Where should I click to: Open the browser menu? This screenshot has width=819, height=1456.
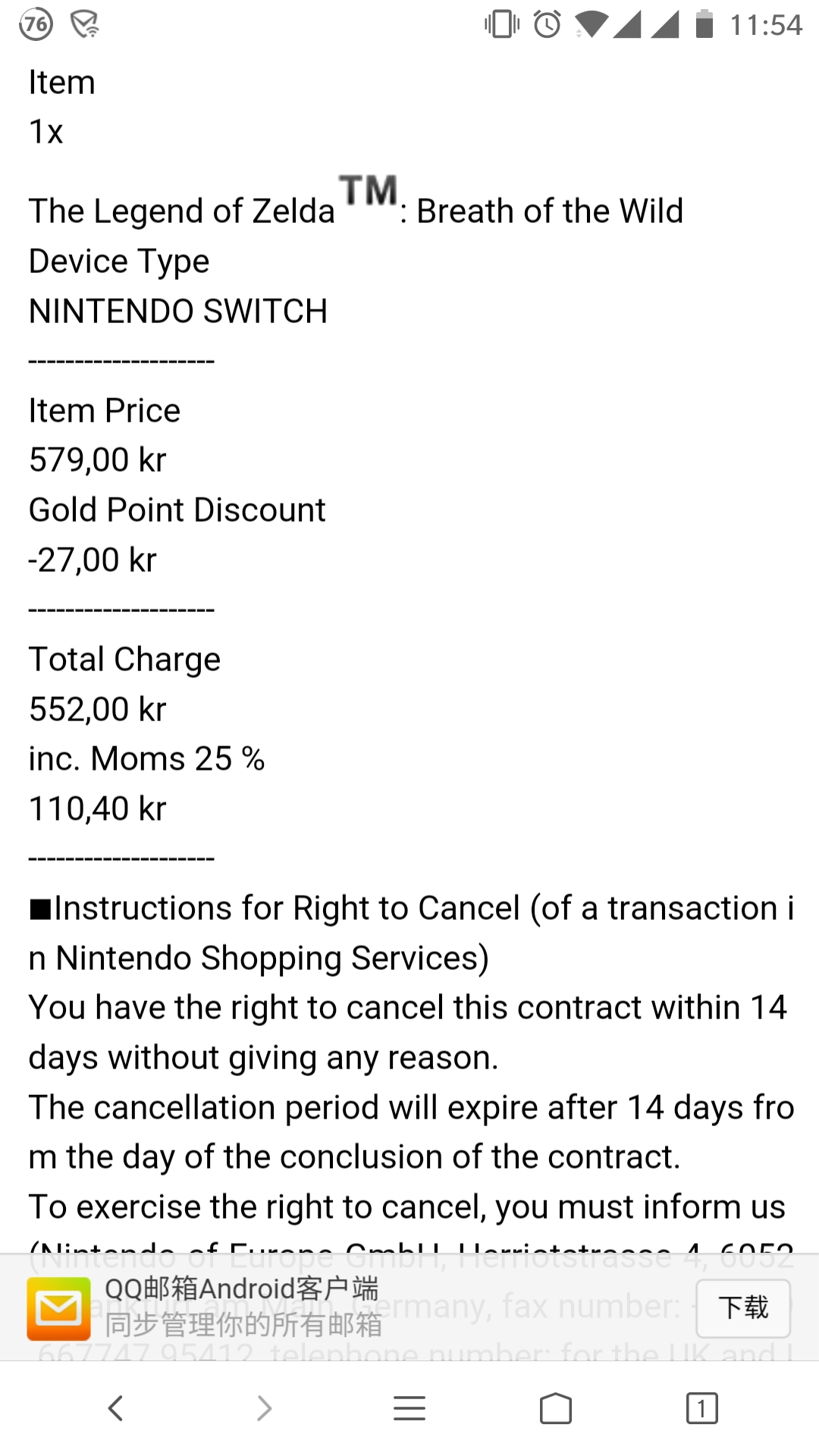[x=409, y=1408]
